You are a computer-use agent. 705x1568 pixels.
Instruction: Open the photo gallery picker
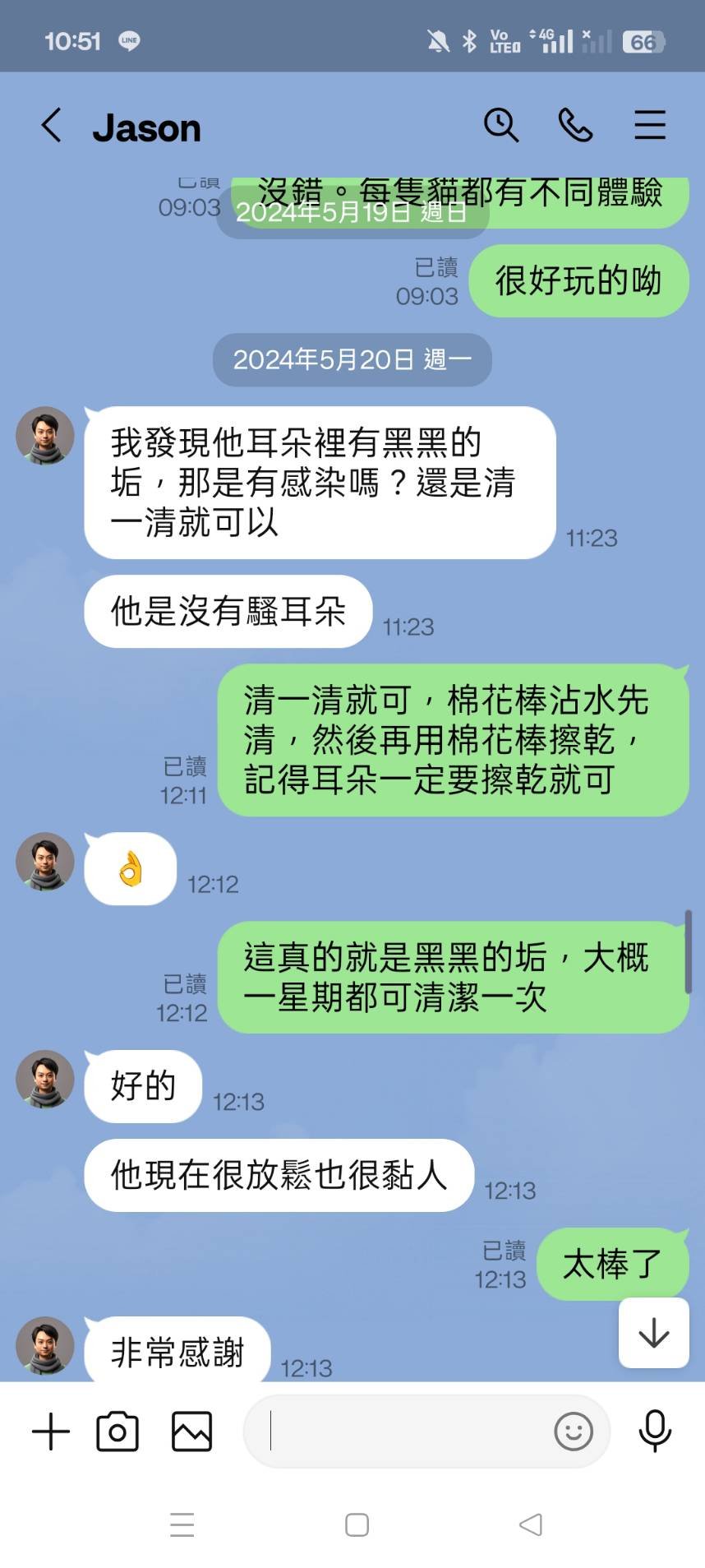coord(191,1432)
